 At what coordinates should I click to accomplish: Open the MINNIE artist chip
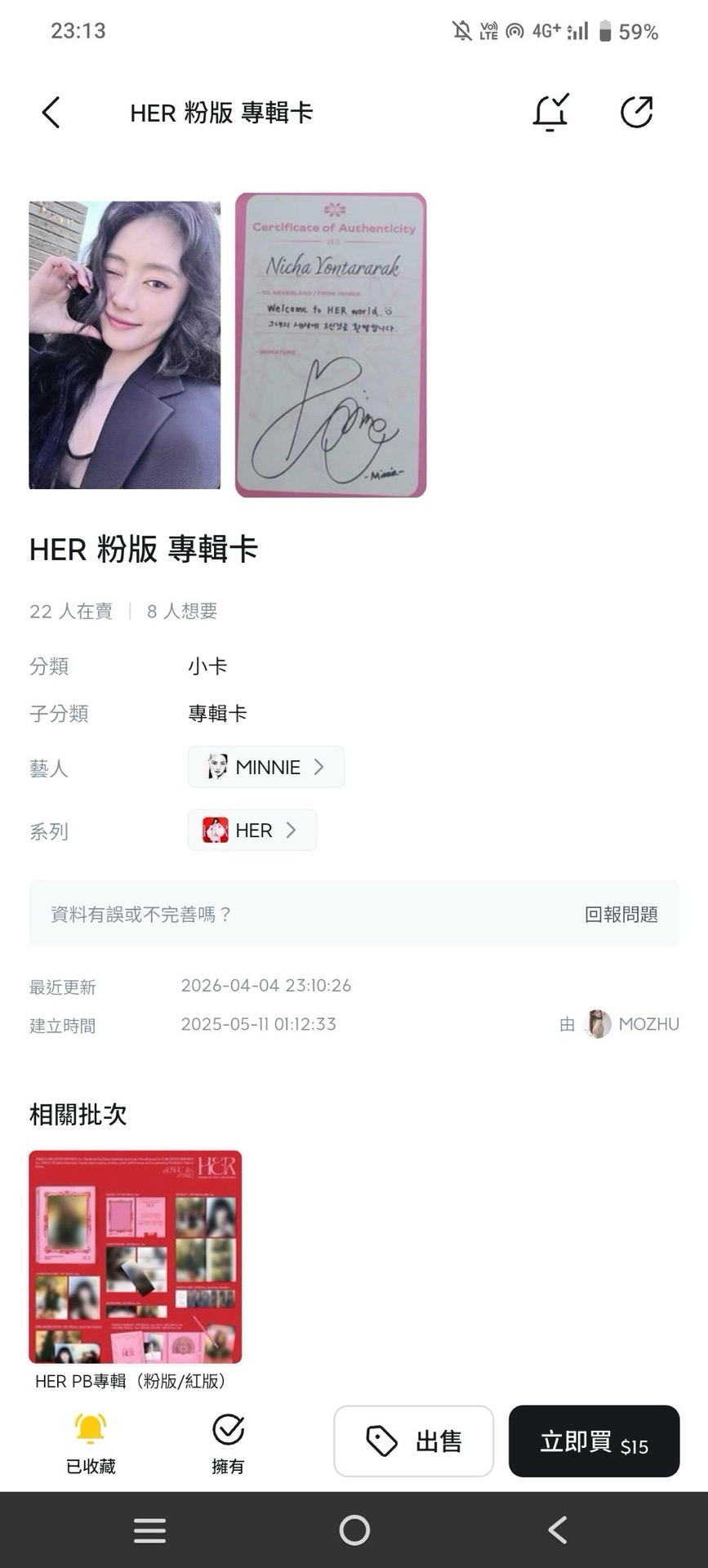pos(266,768)
